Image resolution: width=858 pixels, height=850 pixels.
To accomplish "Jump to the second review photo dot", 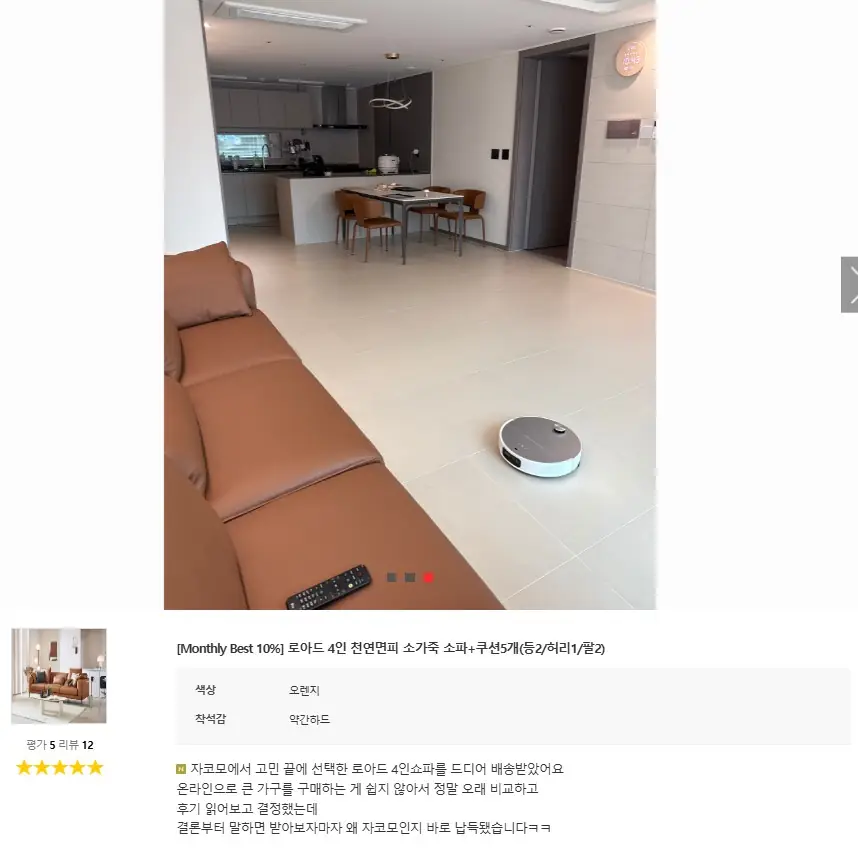I will [x=410, y=577].
